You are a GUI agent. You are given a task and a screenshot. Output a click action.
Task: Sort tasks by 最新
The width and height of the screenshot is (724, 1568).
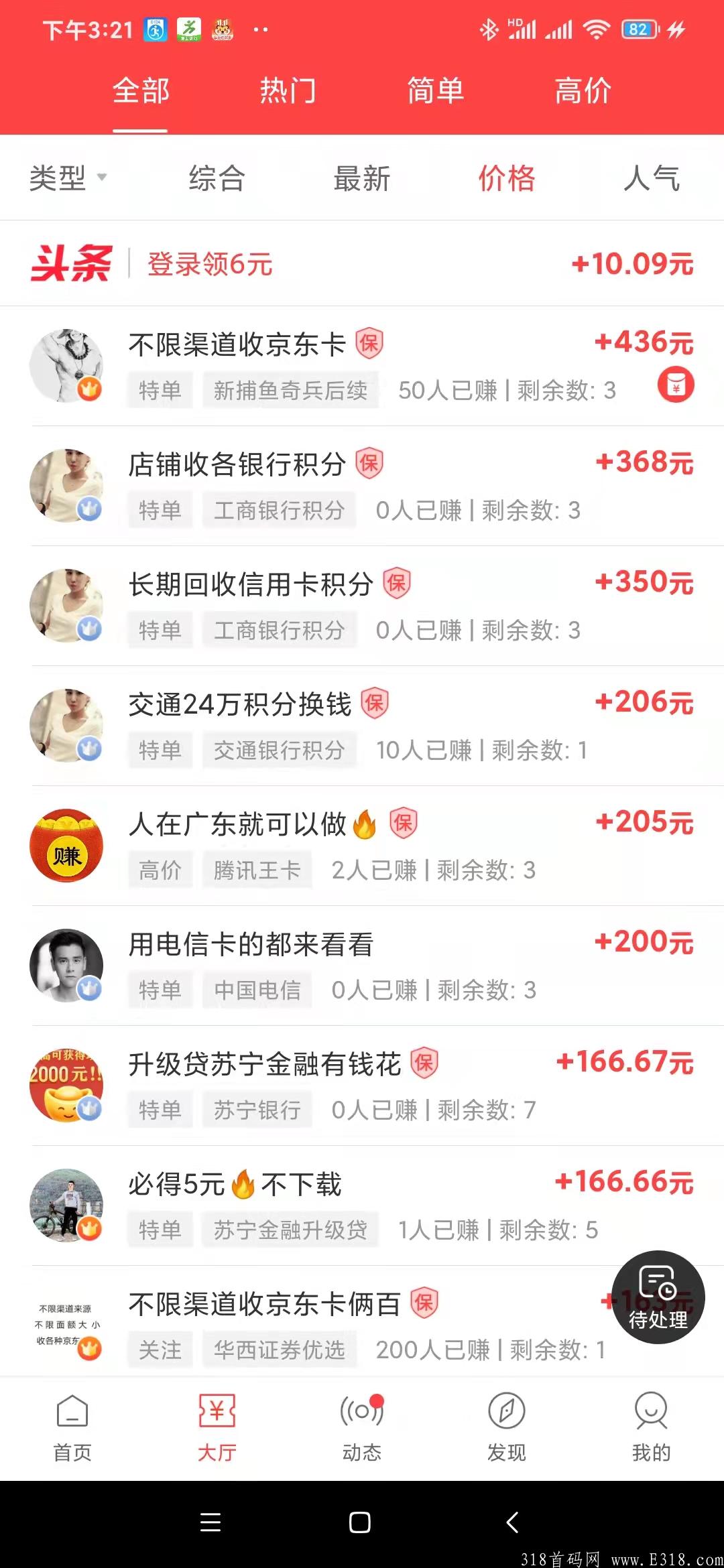click(361, 178)
